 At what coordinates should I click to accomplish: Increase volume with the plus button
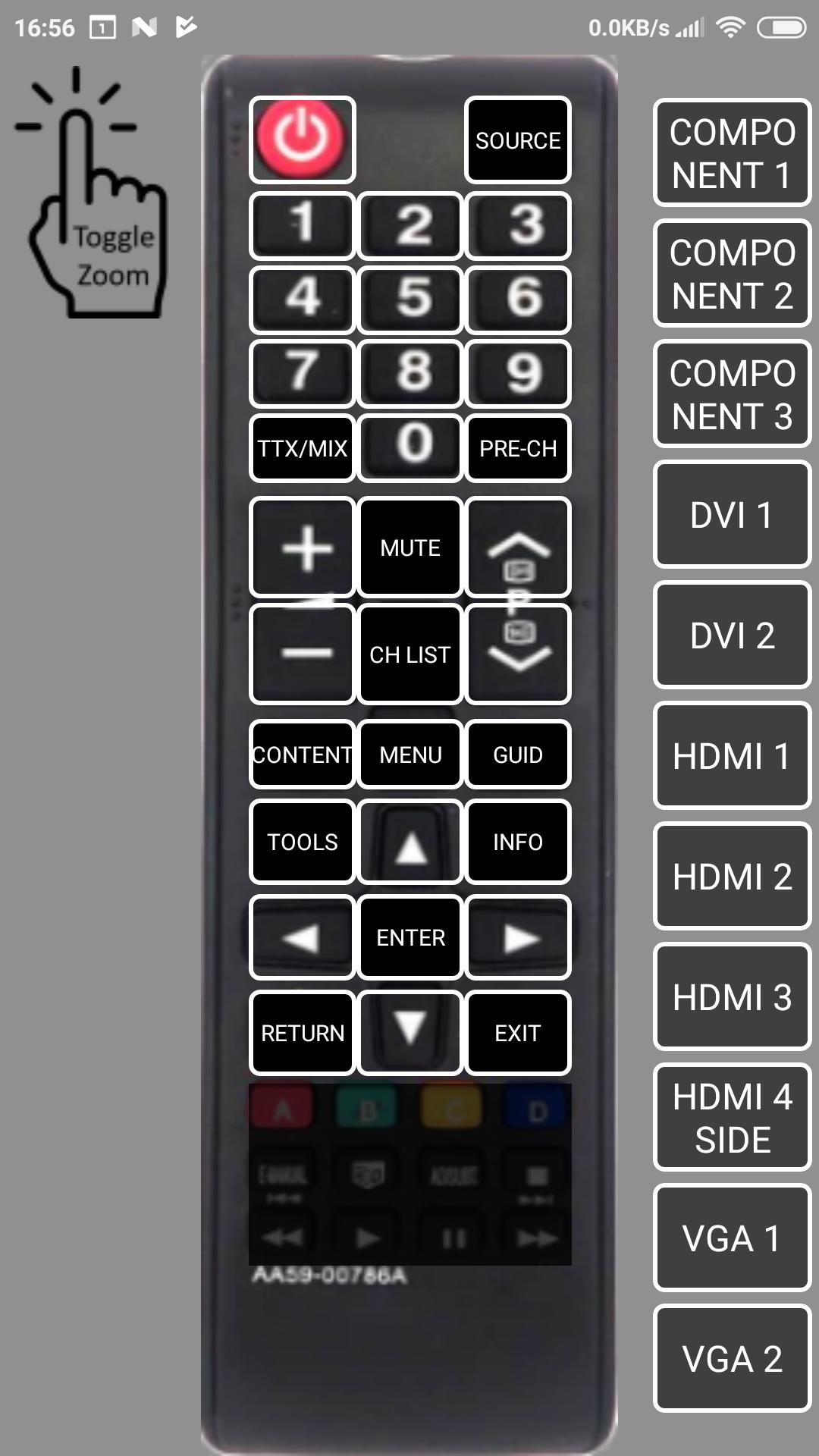[x=303, y=548]
